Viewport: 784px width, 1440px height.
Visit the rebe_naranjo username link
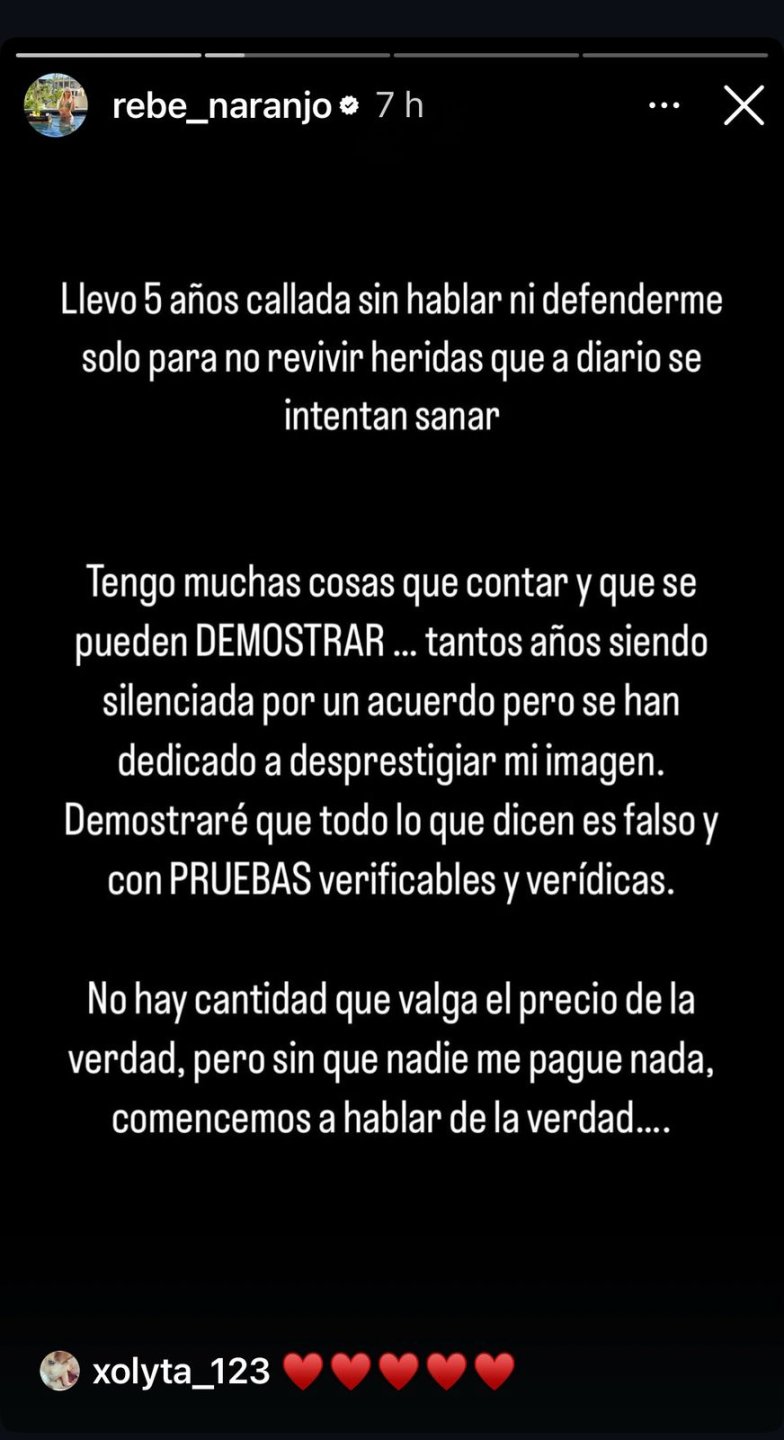221,106
